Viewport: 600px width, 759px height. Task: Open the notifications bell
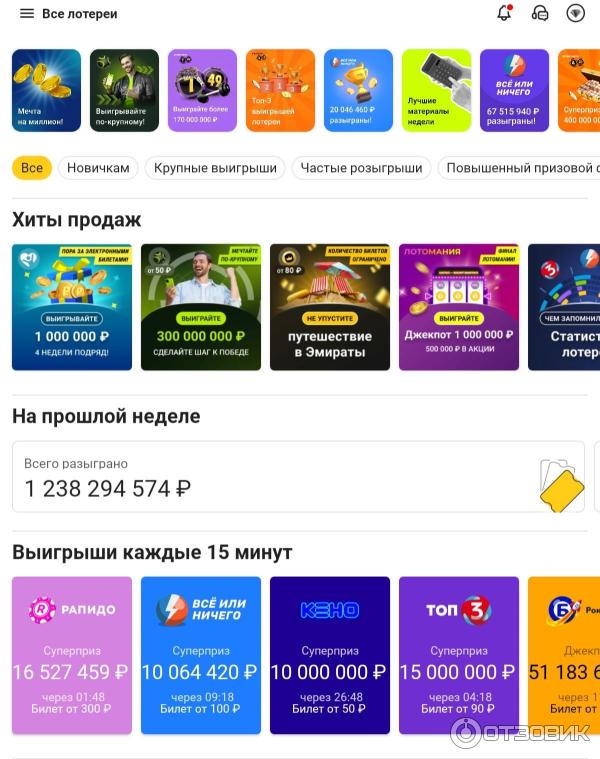(504, 13)
